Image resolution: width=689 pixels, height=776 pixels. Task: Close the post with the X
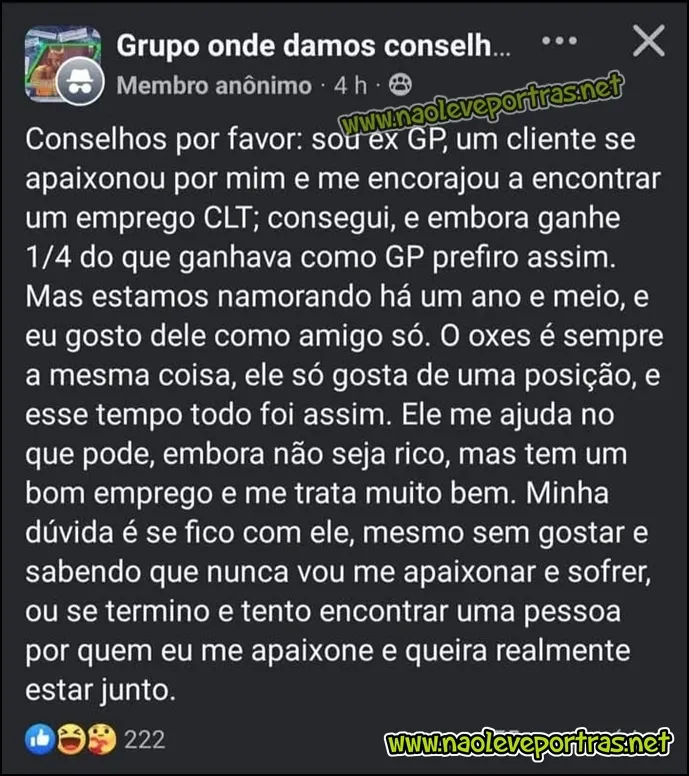pos(649,42)
